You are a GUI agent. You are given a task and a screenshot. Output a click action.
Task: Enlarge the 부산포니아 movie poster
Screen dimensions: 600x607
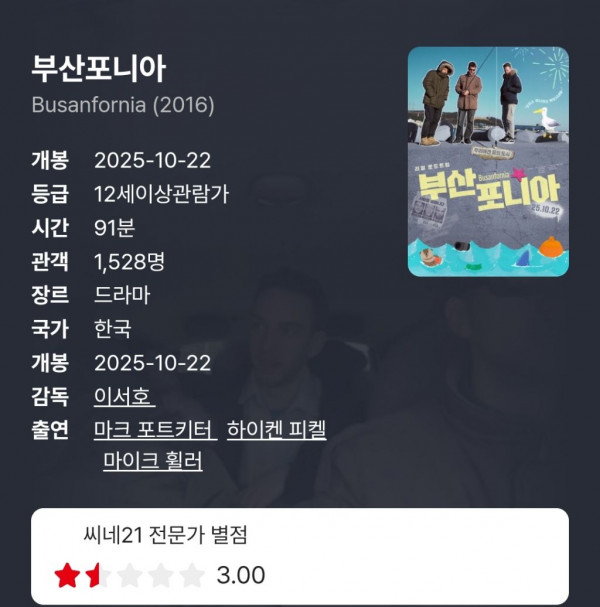[487, 162]
